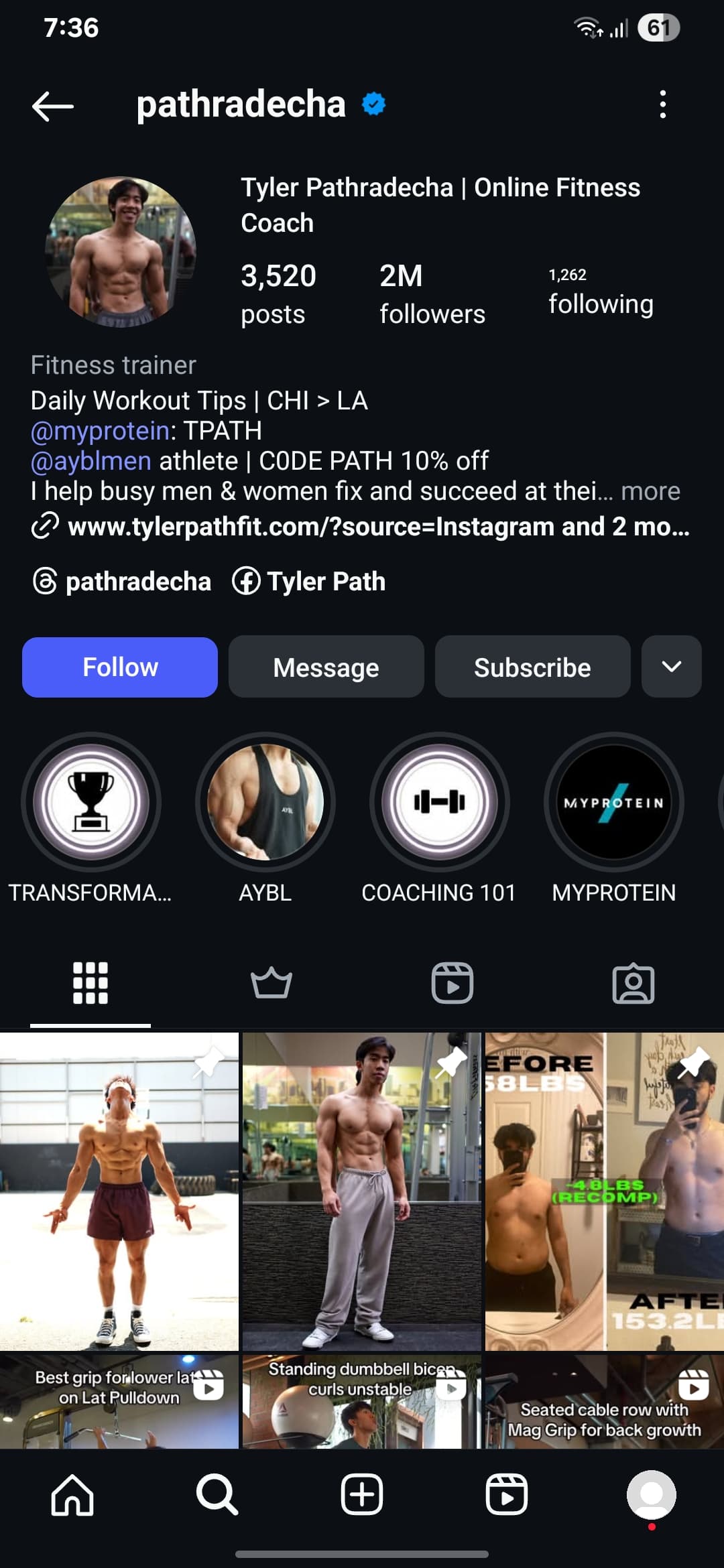The height and width of the screenshot is (1568, 724).
Task: Open the search tab in bottom bar
Action: point(217,1494)
